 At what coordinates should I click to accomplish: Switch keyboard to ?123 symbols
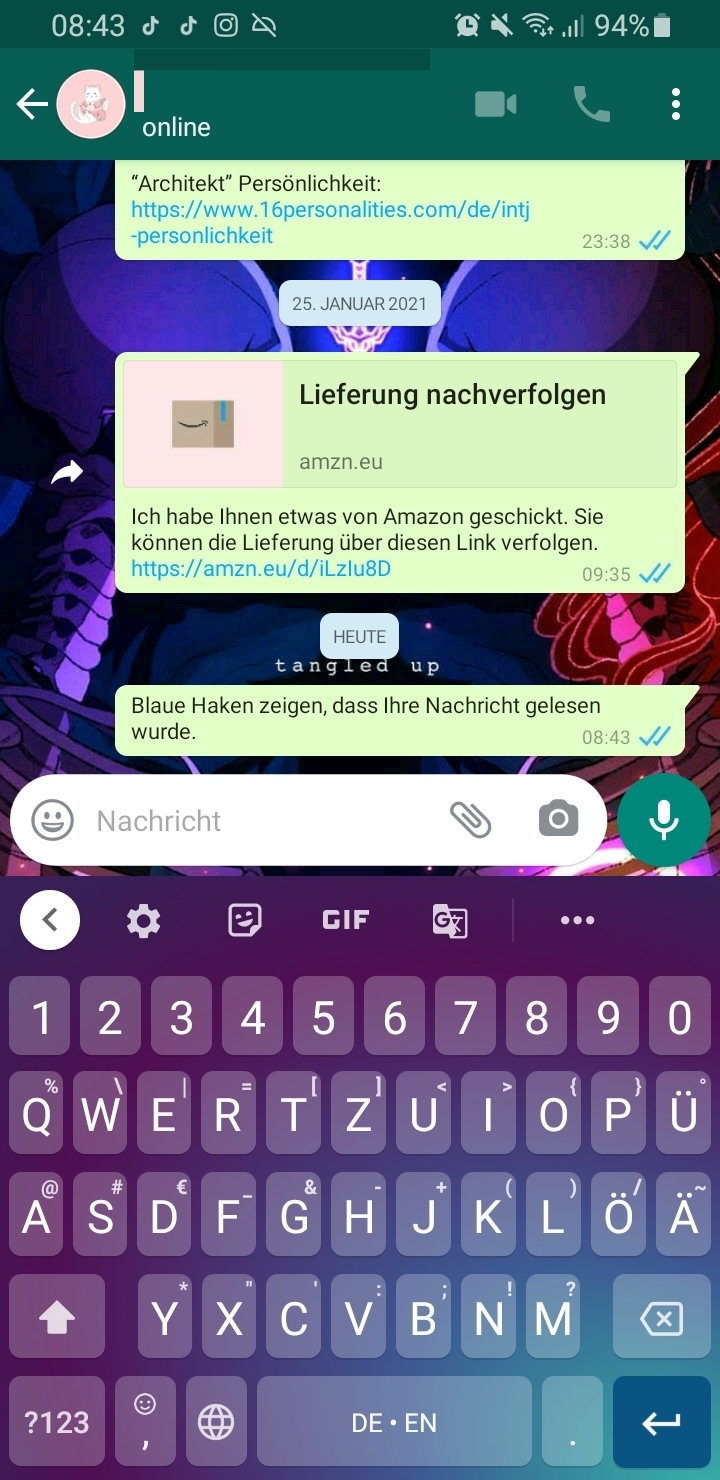pyautogui.click(x=57, y=1422)
